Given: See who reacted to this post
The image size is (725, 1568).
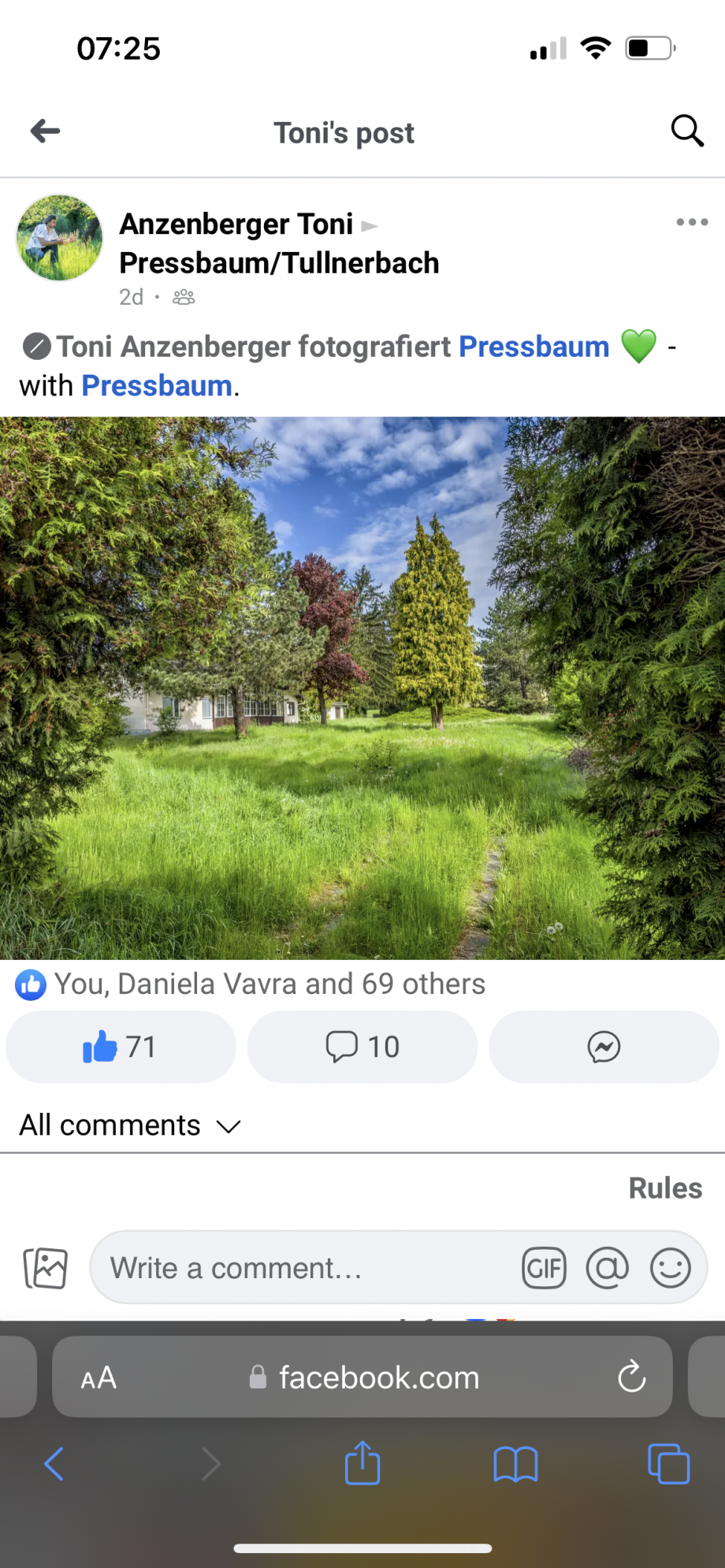Looking at the screenshot, I should click(268, 984).
